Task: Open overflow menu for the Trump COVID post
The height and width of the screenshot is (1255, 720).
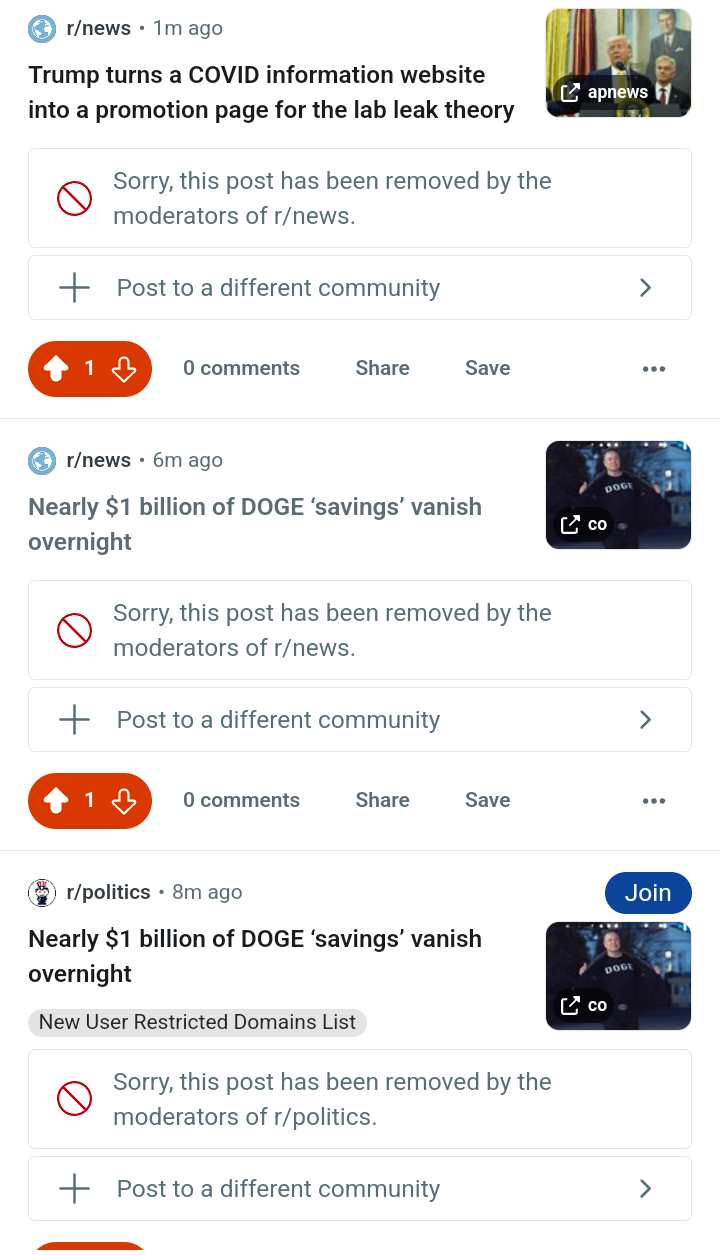Action: 654,369
